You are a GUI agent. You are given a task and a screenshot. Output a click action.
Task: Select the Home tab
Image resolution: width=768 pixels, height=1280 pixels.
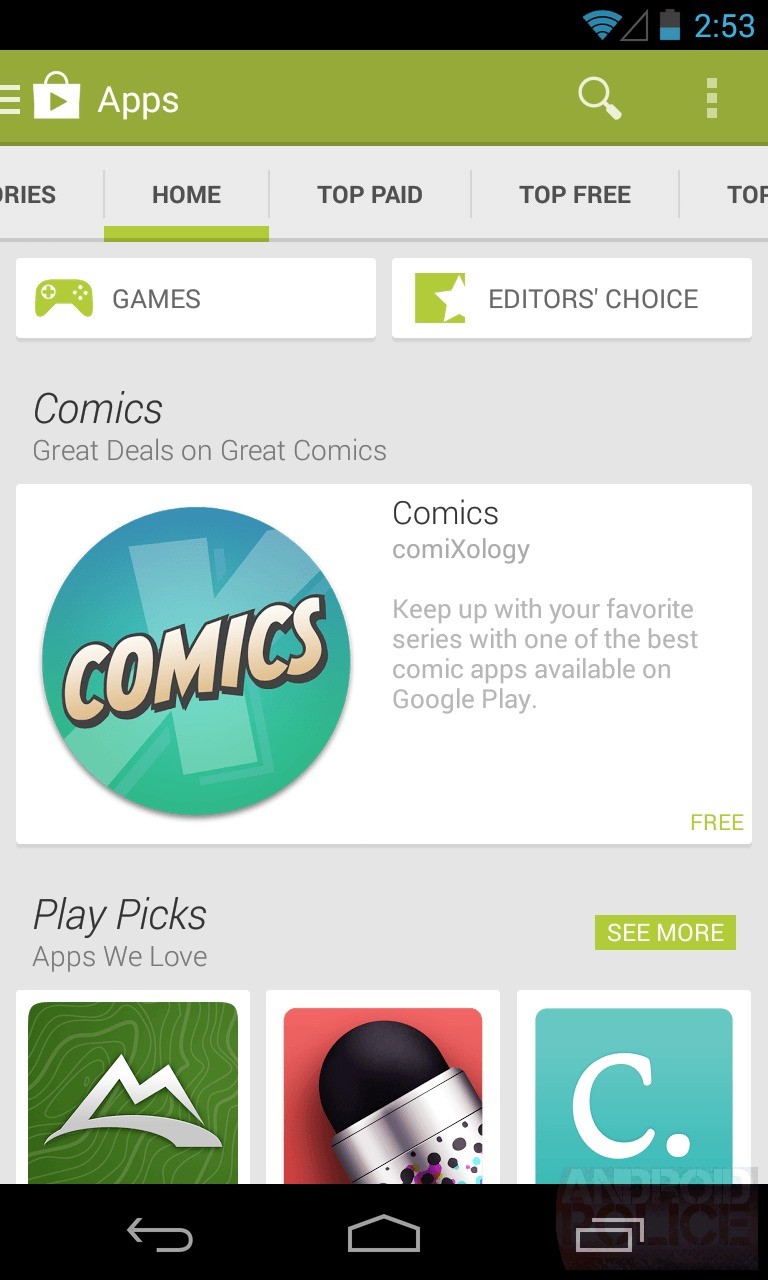coord(187,195)
